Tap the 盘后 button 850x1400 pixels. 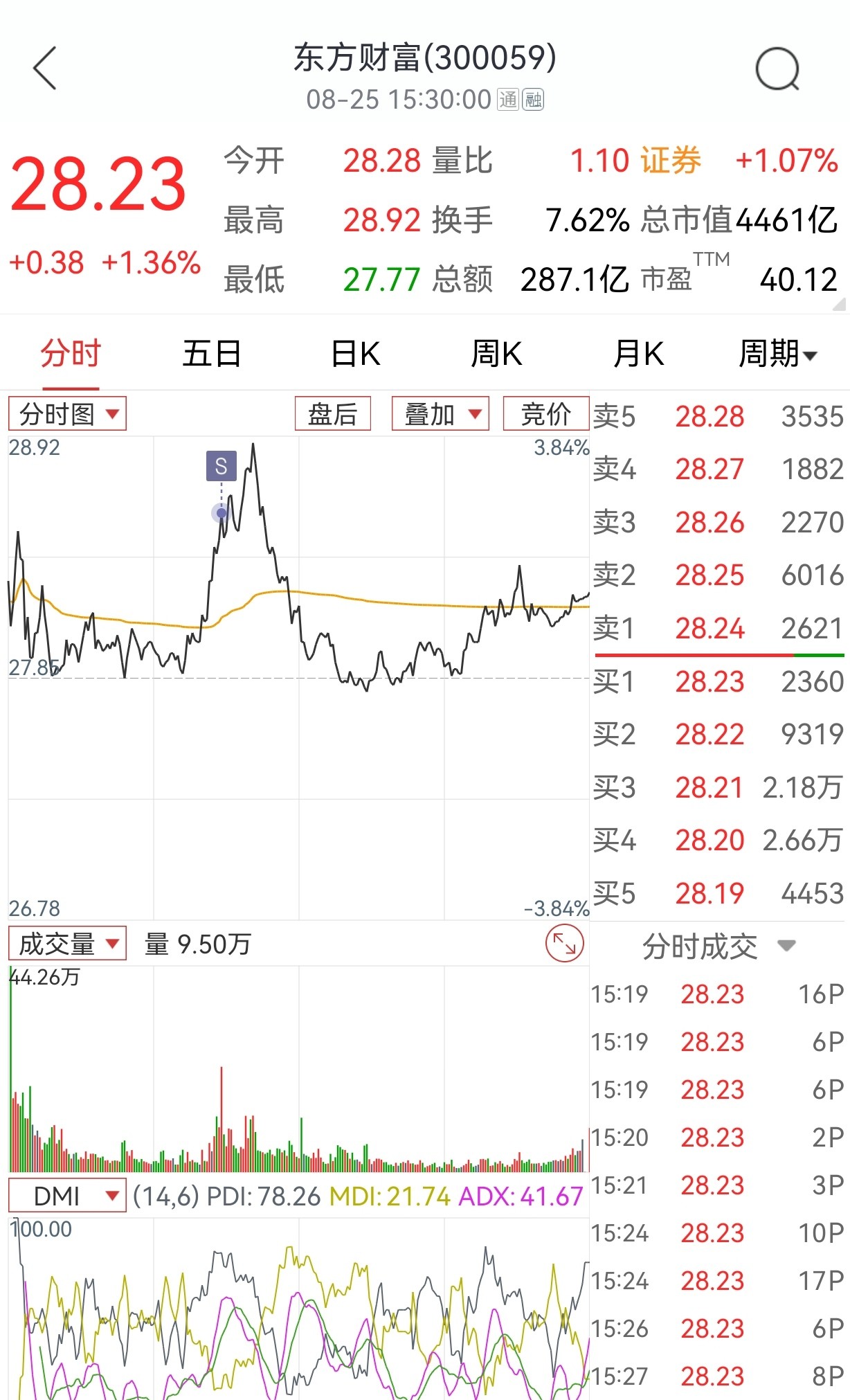point(333,414)
